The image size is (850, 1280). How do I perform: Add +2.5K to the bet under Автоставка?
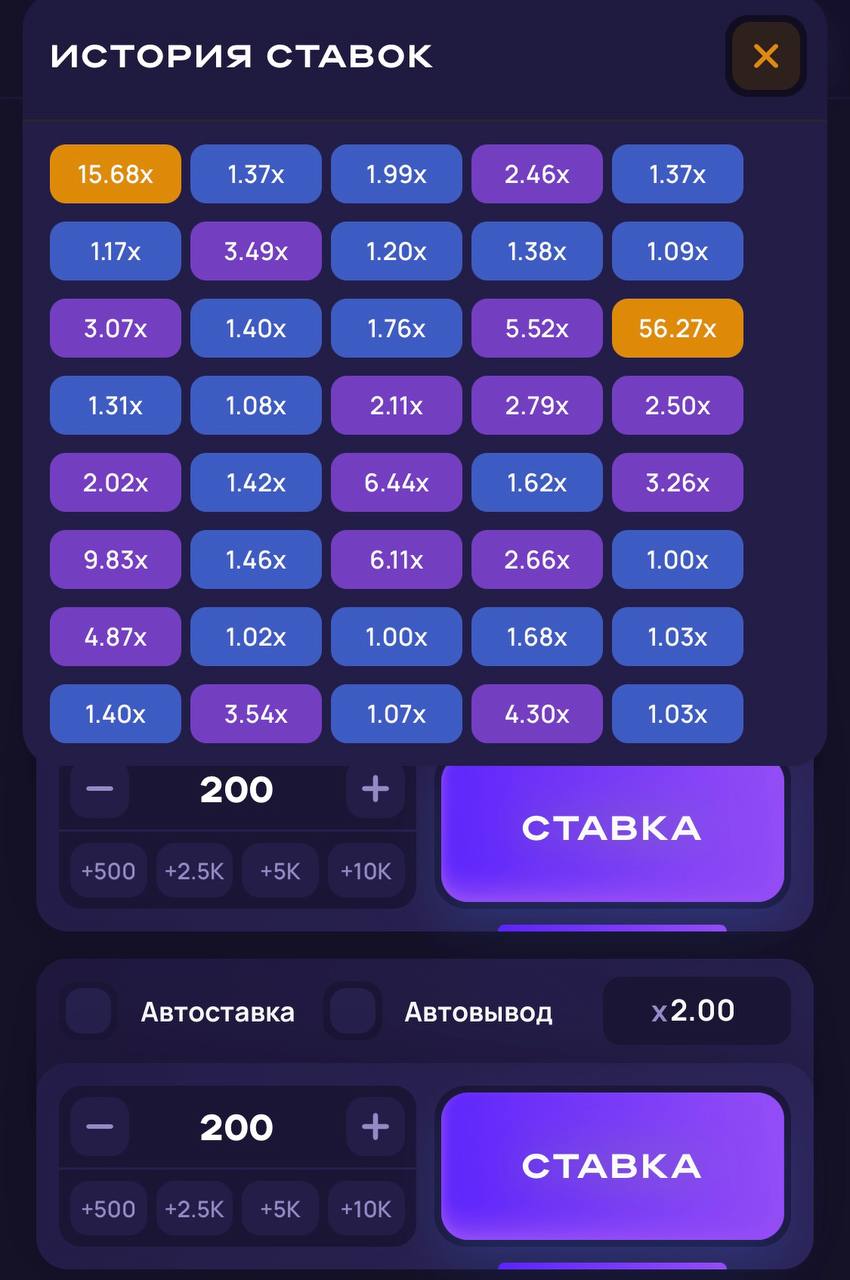click(194, 1208)
